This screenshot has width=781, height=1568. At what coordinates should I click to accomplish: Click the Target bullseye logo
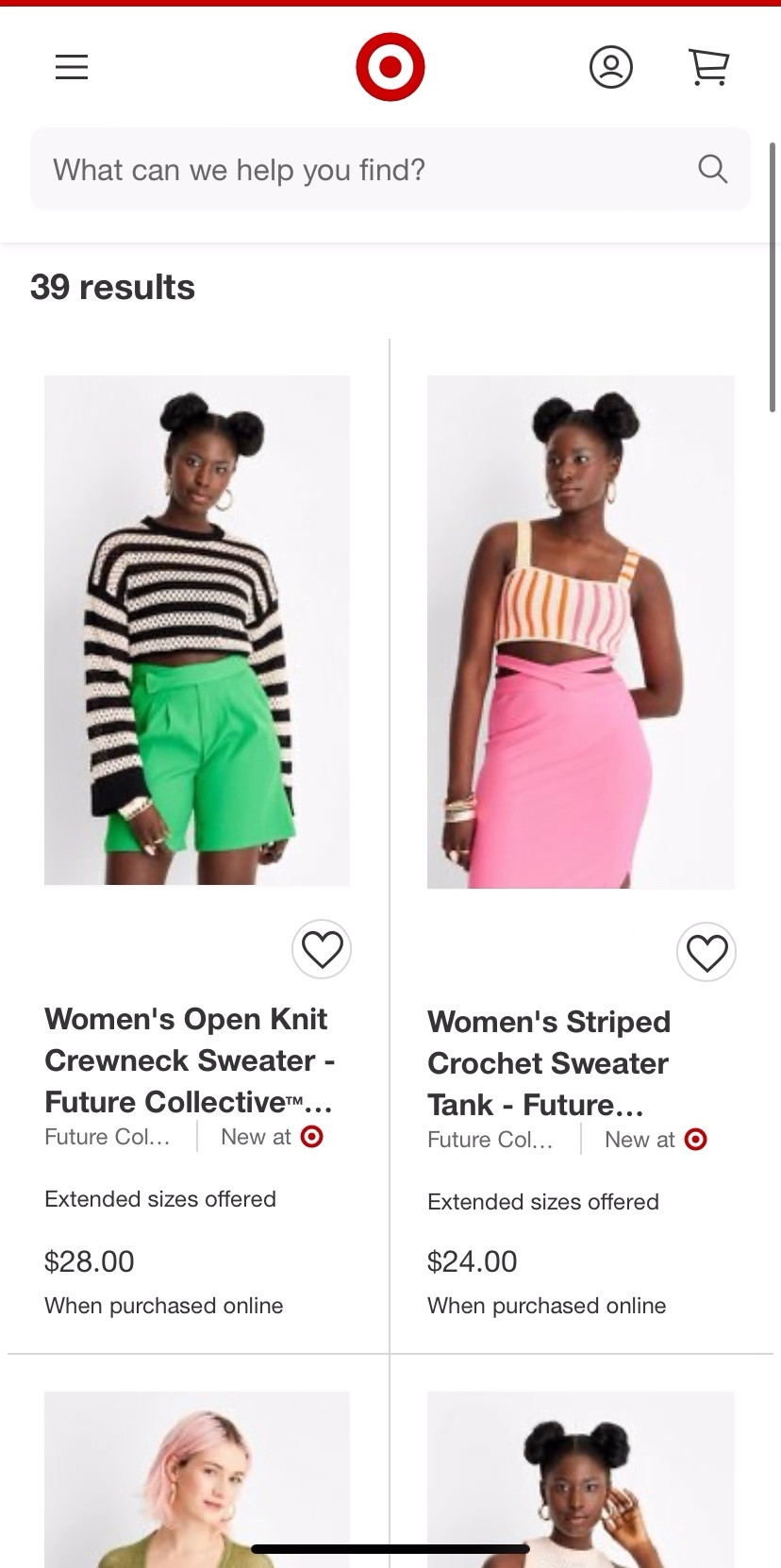tap(390, 67)
